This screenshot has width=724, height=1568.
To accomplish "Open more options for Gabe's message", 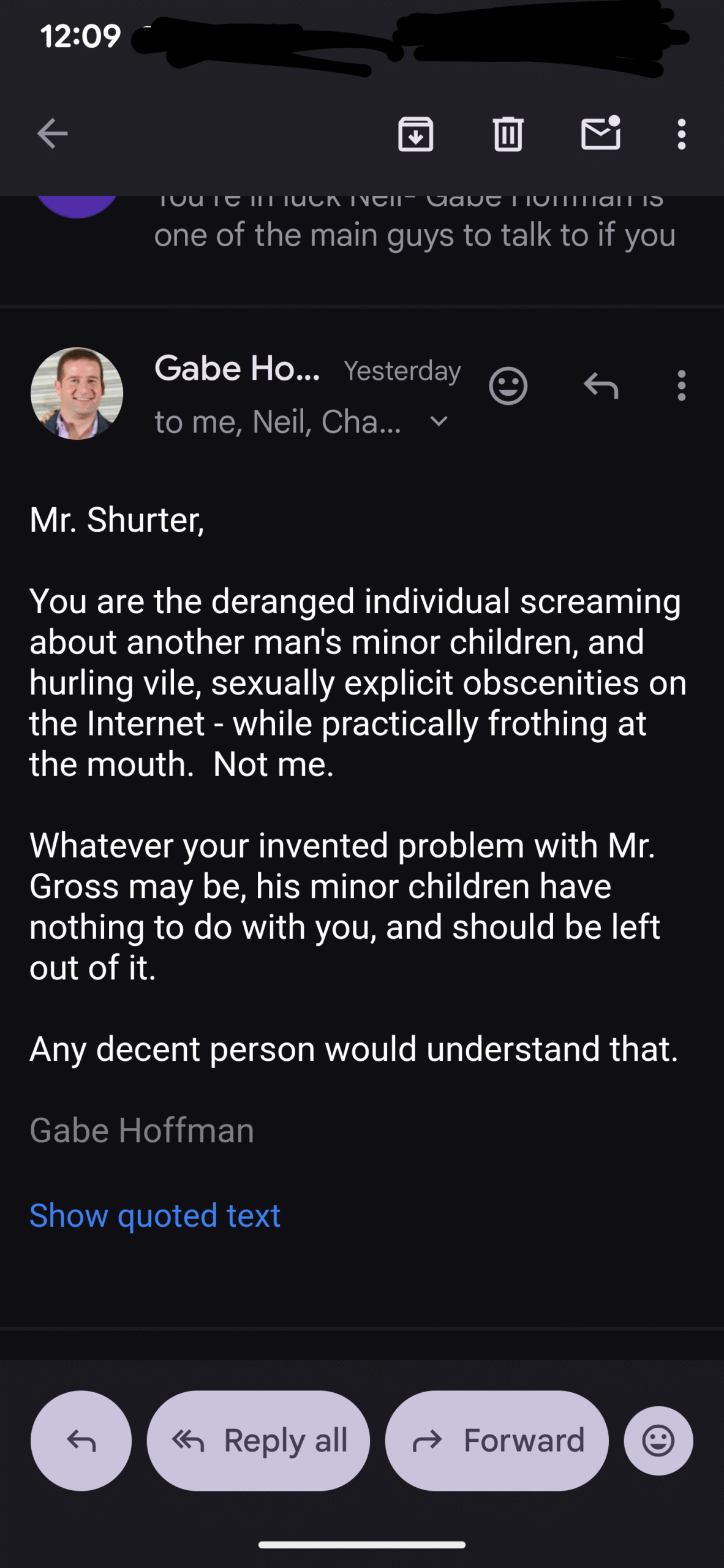I will tap(681, 386).
